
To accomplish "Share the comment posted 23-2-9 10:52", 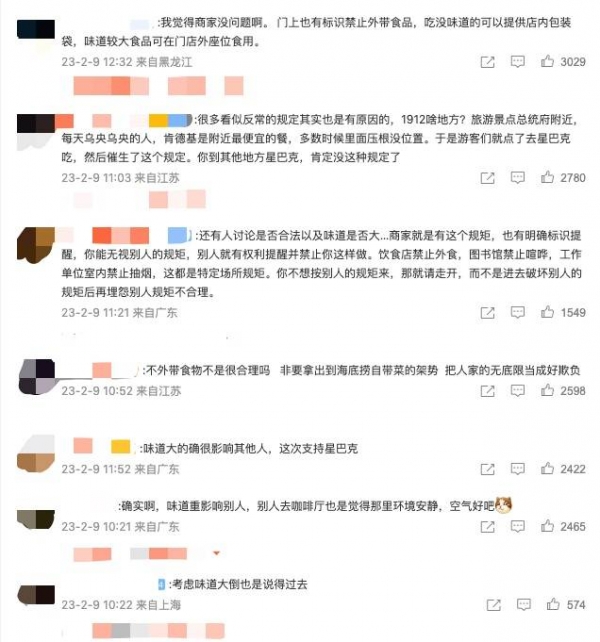I will click(487, 391).
